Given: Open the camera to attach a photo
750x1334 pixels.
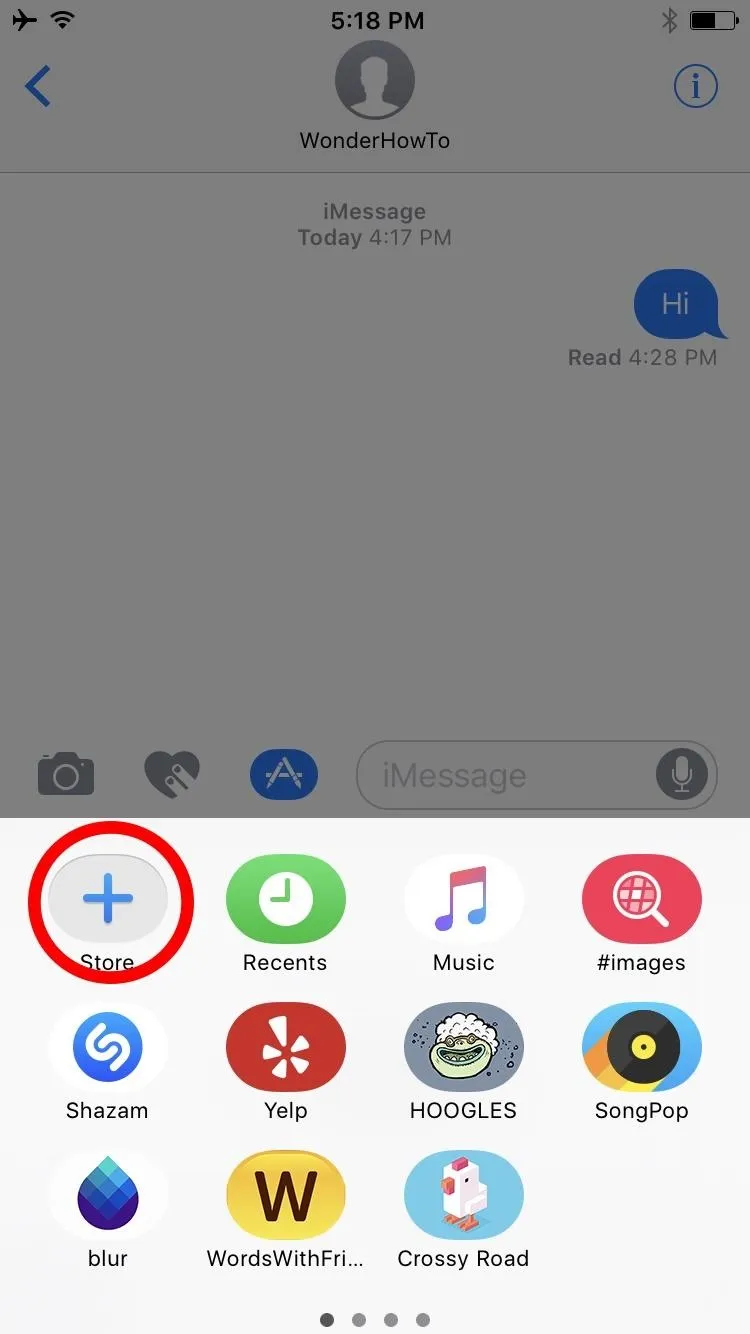Looking at the screenshot, I should pos(66,774).
